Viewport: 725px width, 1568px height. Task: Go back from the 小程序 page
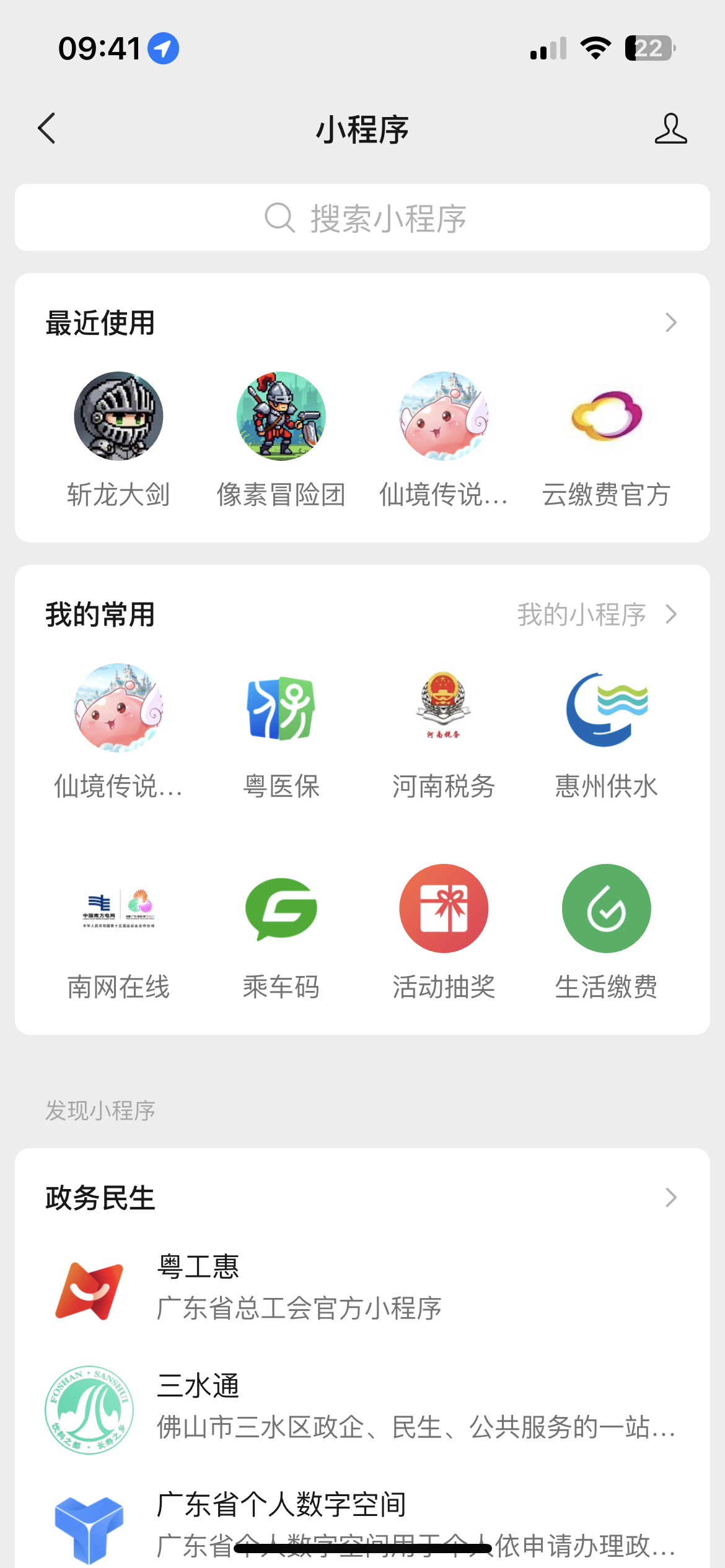(47, 129)
